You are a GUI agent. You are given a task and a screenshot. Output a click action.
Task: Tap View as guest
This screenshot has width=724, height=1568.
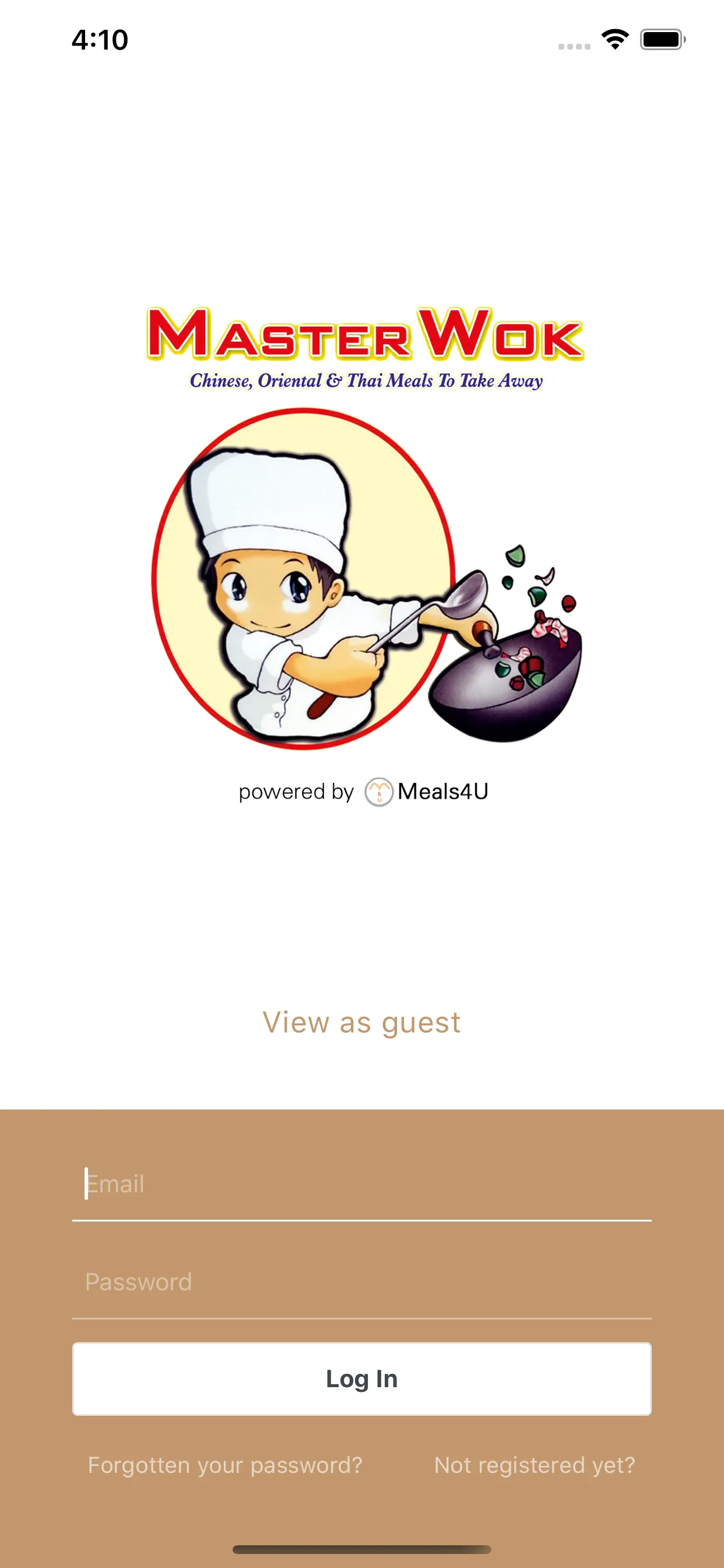pos(362,1022)
